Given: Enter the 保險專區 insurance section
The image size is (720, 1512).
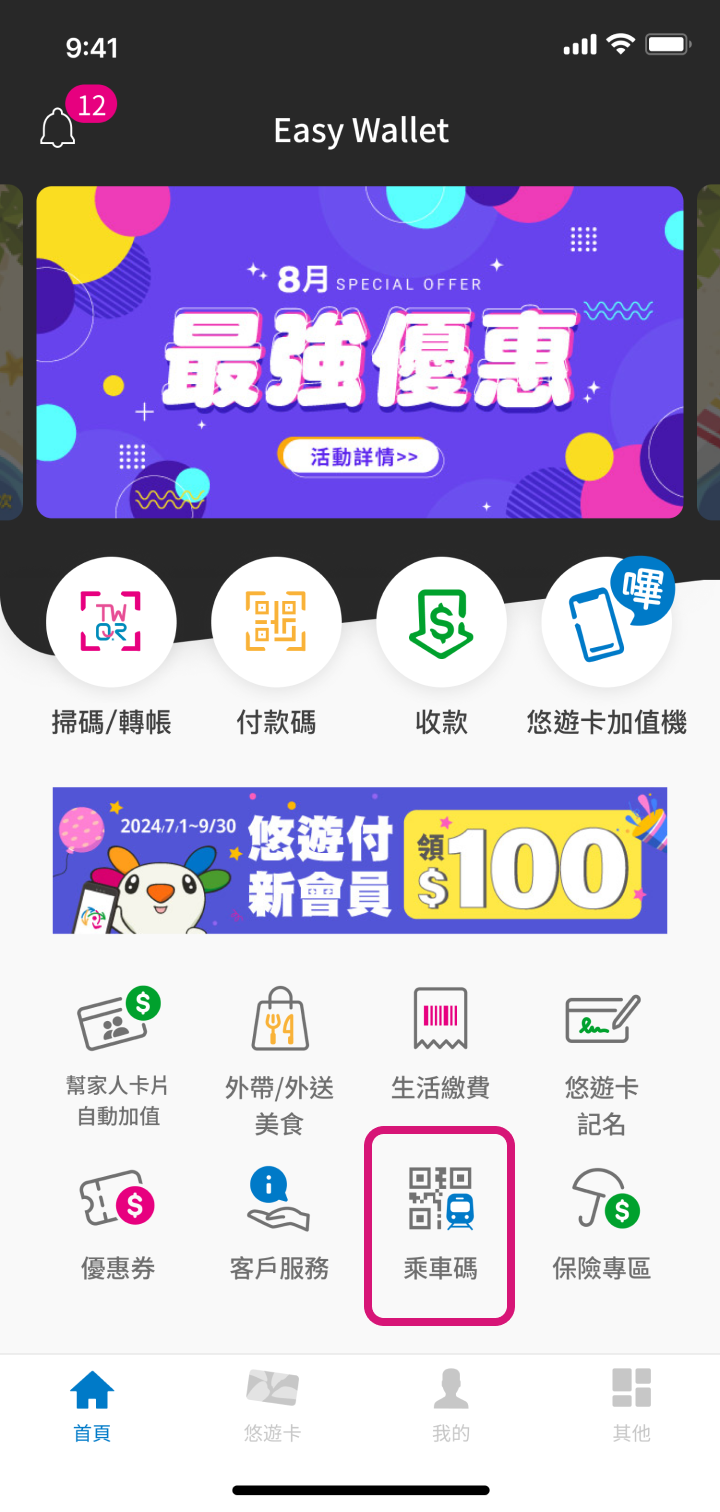Looking at the screenshot, I should [x=601, y=1226].
